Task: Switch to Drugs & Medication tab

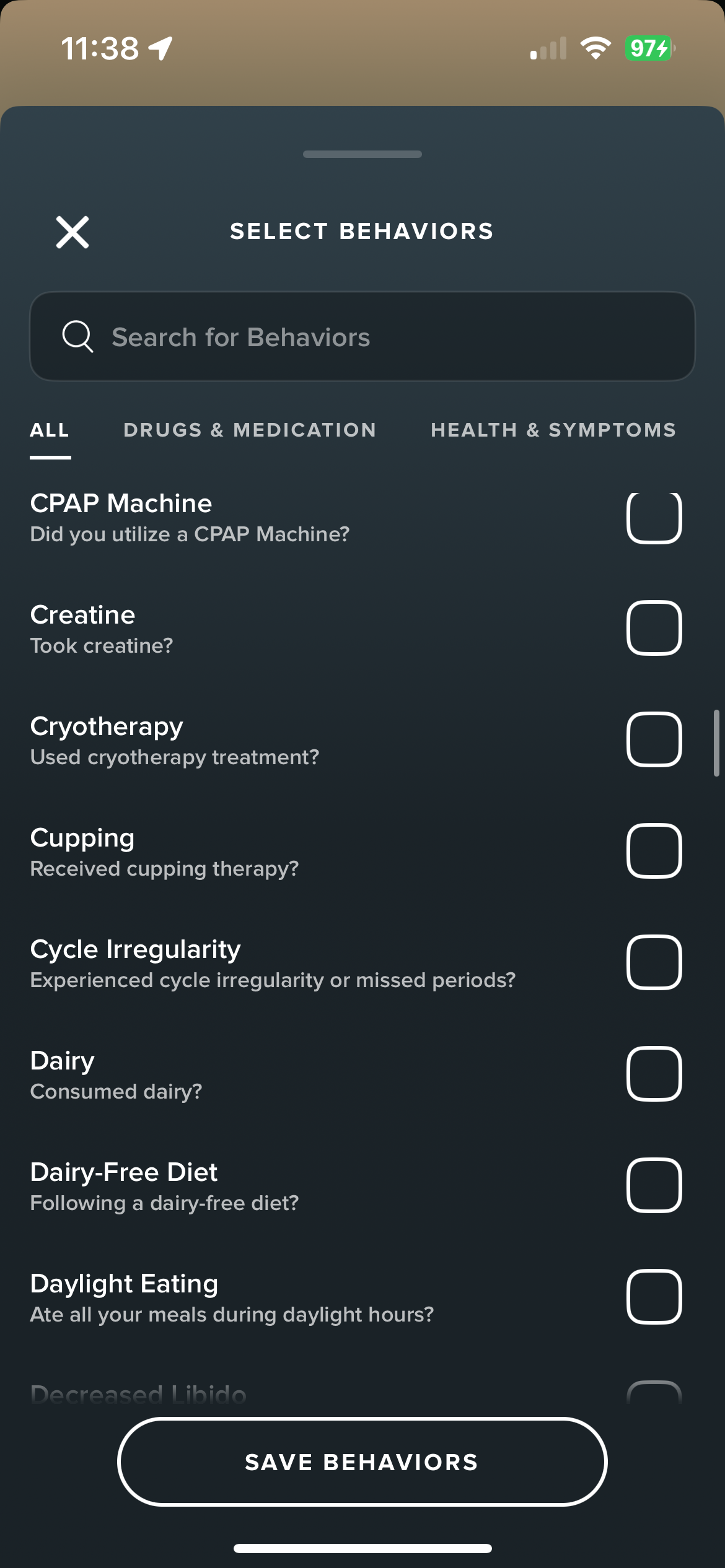Action: [x=250, y=430]
